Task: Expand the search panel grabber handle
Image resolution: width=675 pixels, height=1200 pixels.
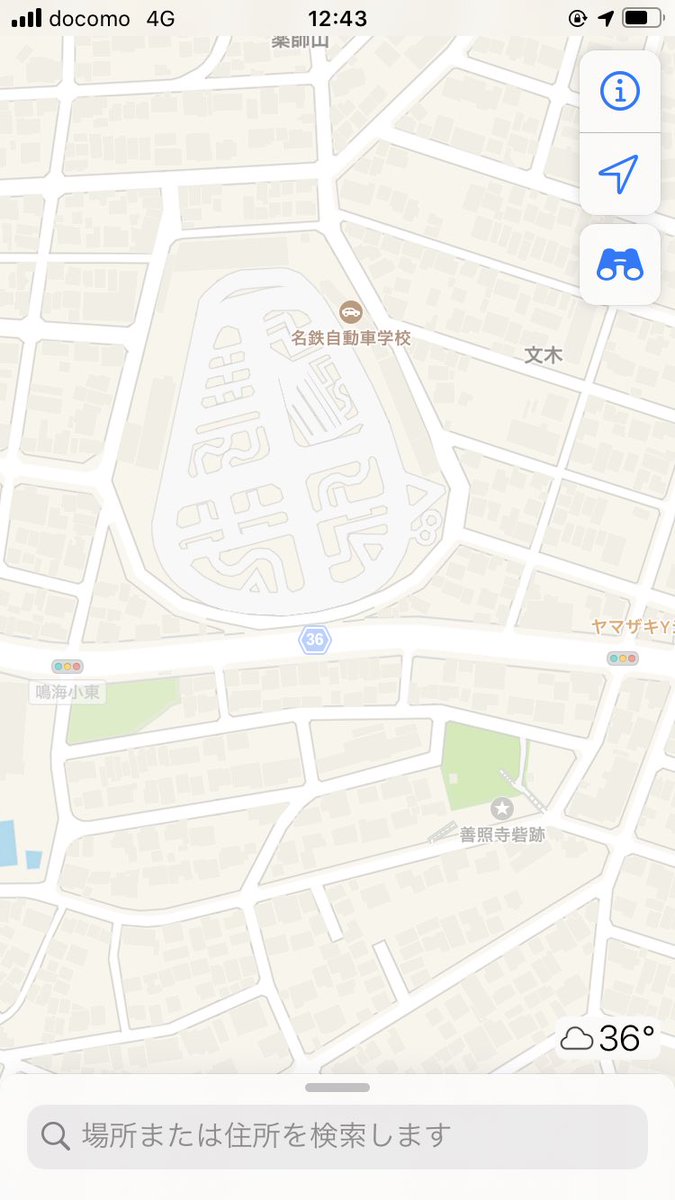Action: 337,1088
